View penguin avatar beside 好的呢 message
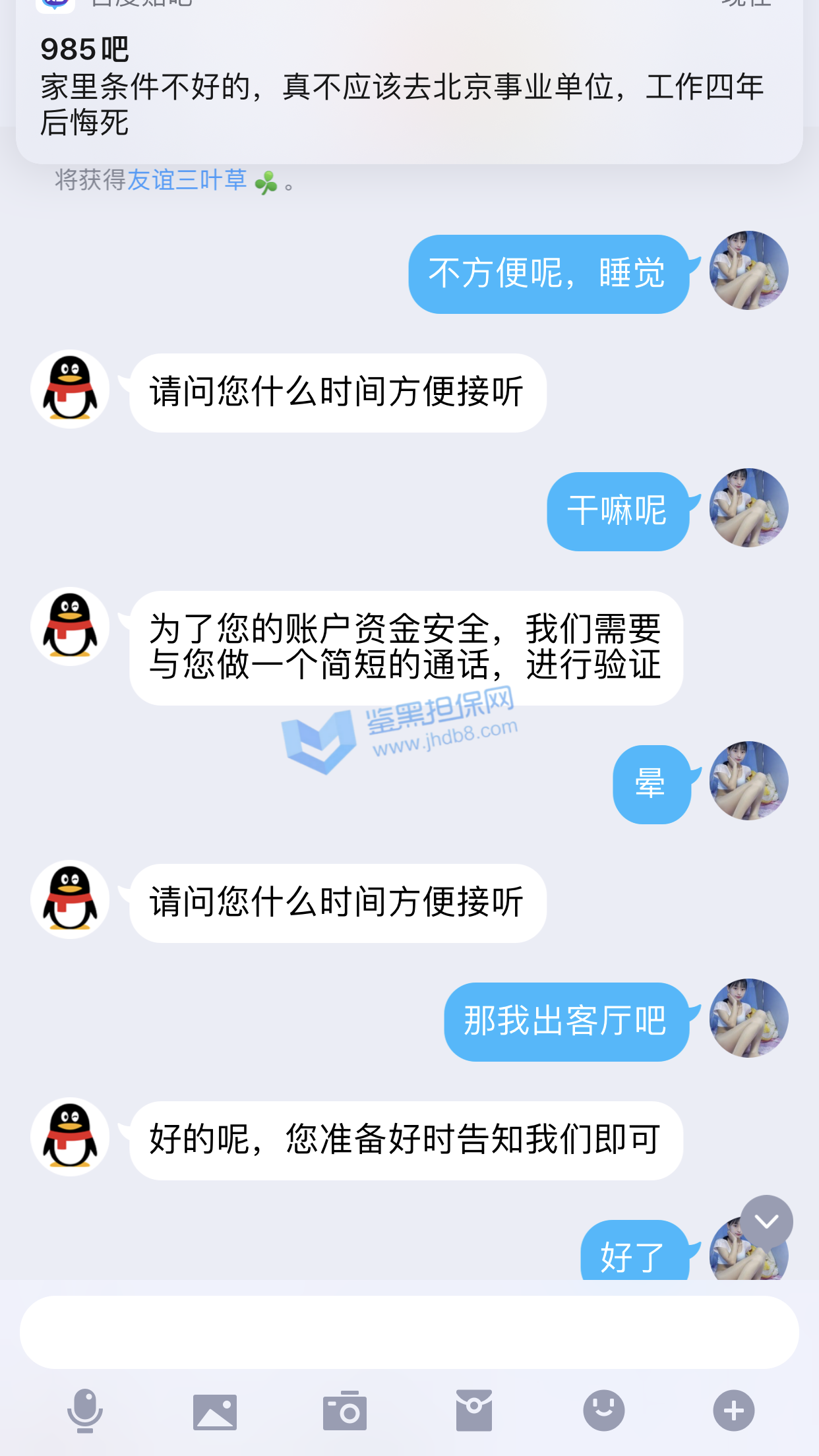The width and height of the screenshot is (819, 1456). tap(70, 1137)
